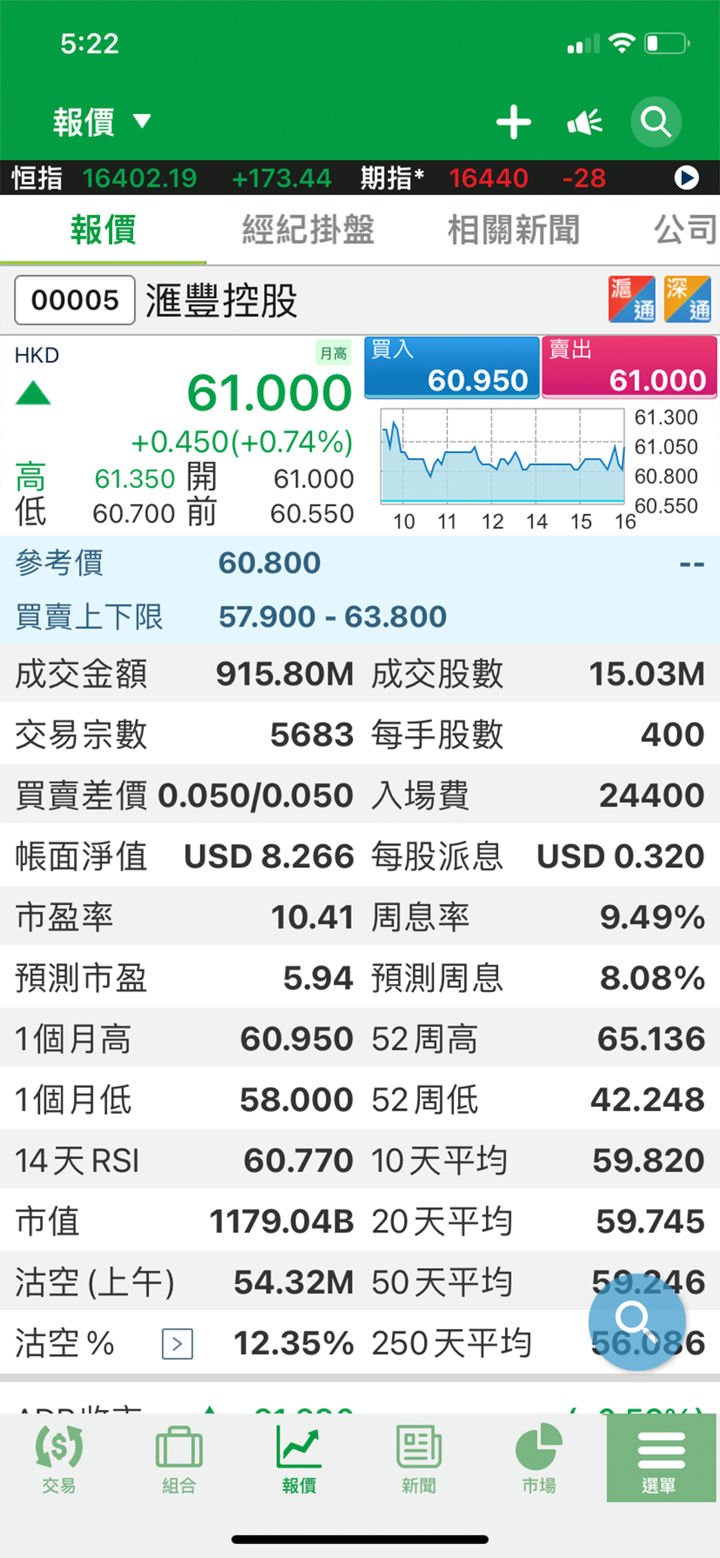Screen dimensions: 720x1558
Task: Tap the 滬通 Shanghai Connect badge
Action: point(632,300)
